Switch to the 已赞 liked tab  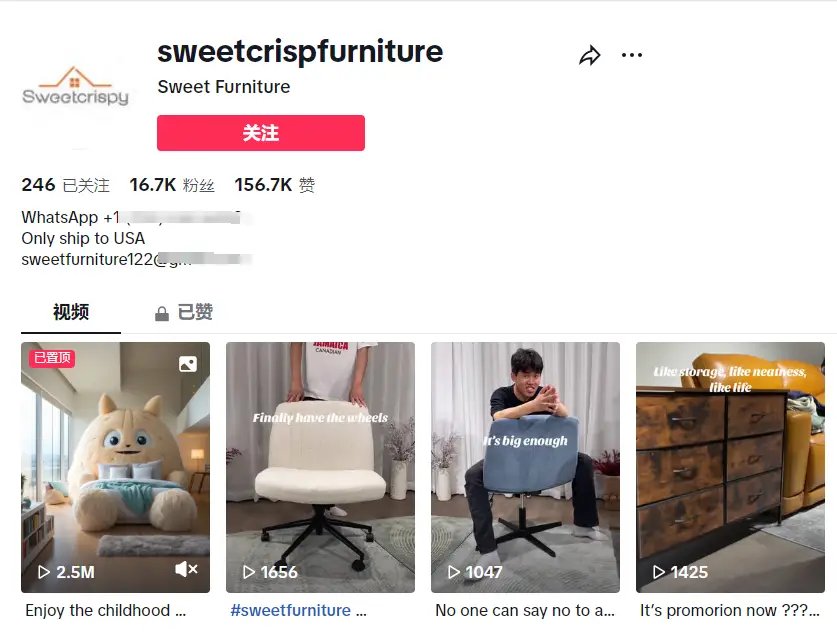184,312
